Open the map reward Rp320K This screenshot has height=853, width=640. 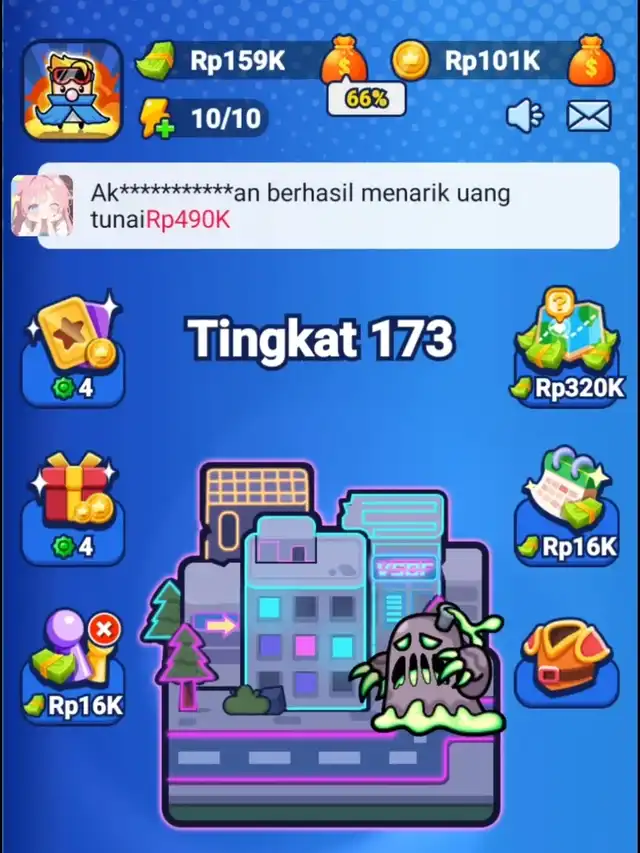[x=567, y=348]
